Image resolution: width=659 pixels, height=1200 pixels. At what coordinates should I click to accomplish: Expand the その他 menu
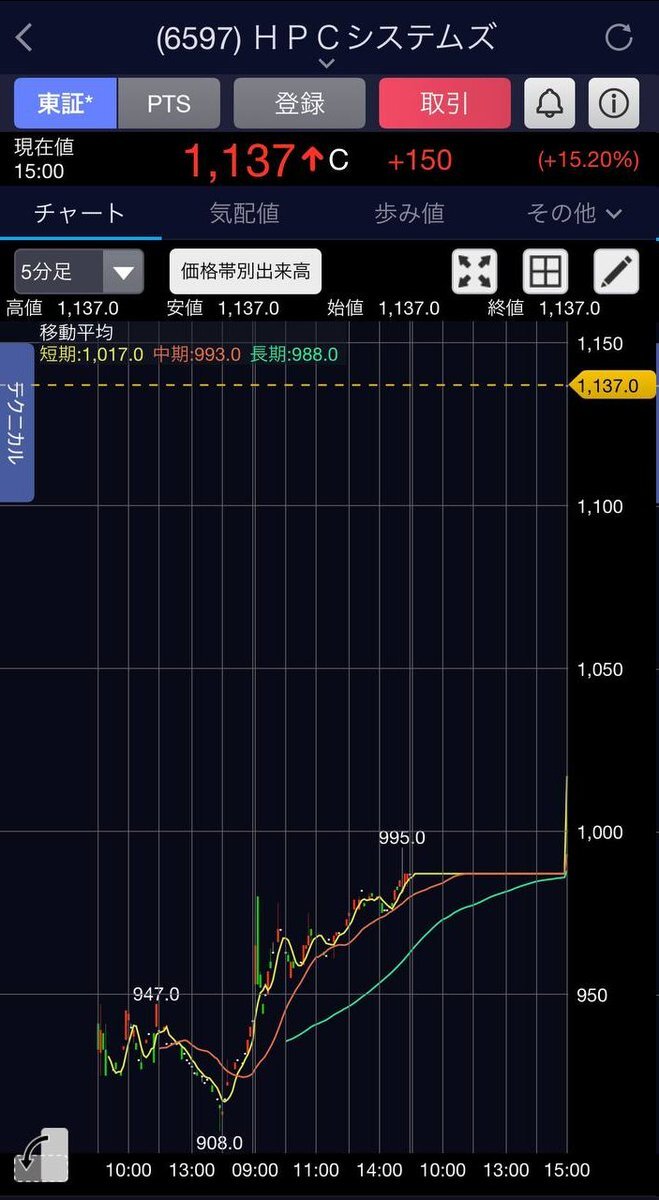[x=574, y=213]
